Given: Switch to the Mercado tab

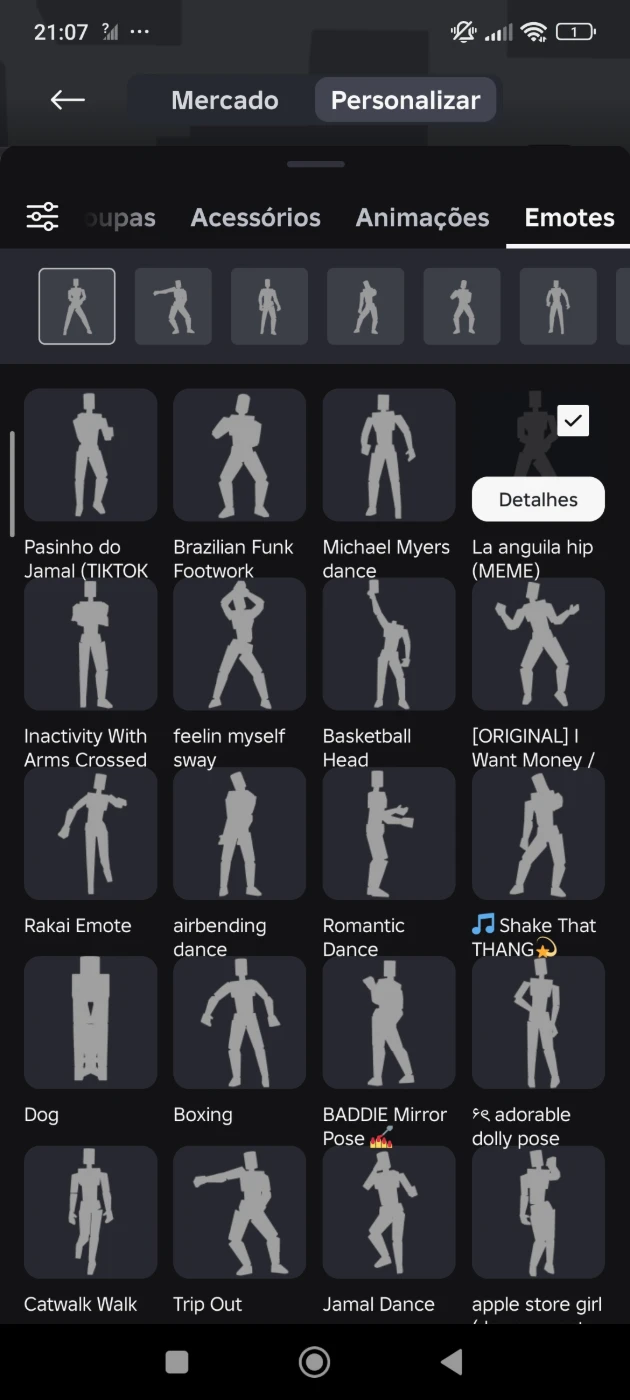Looking at the screenshot, I should coord(224,100).
